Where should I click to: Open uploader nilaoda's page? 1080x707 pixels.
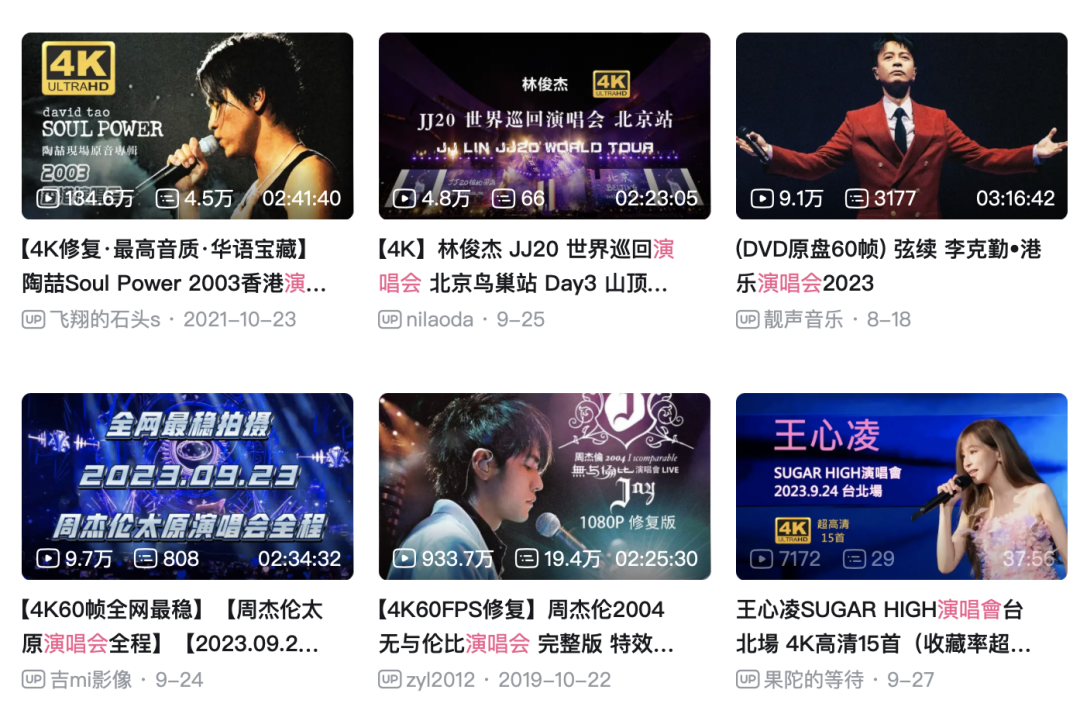tap(441, 320)
